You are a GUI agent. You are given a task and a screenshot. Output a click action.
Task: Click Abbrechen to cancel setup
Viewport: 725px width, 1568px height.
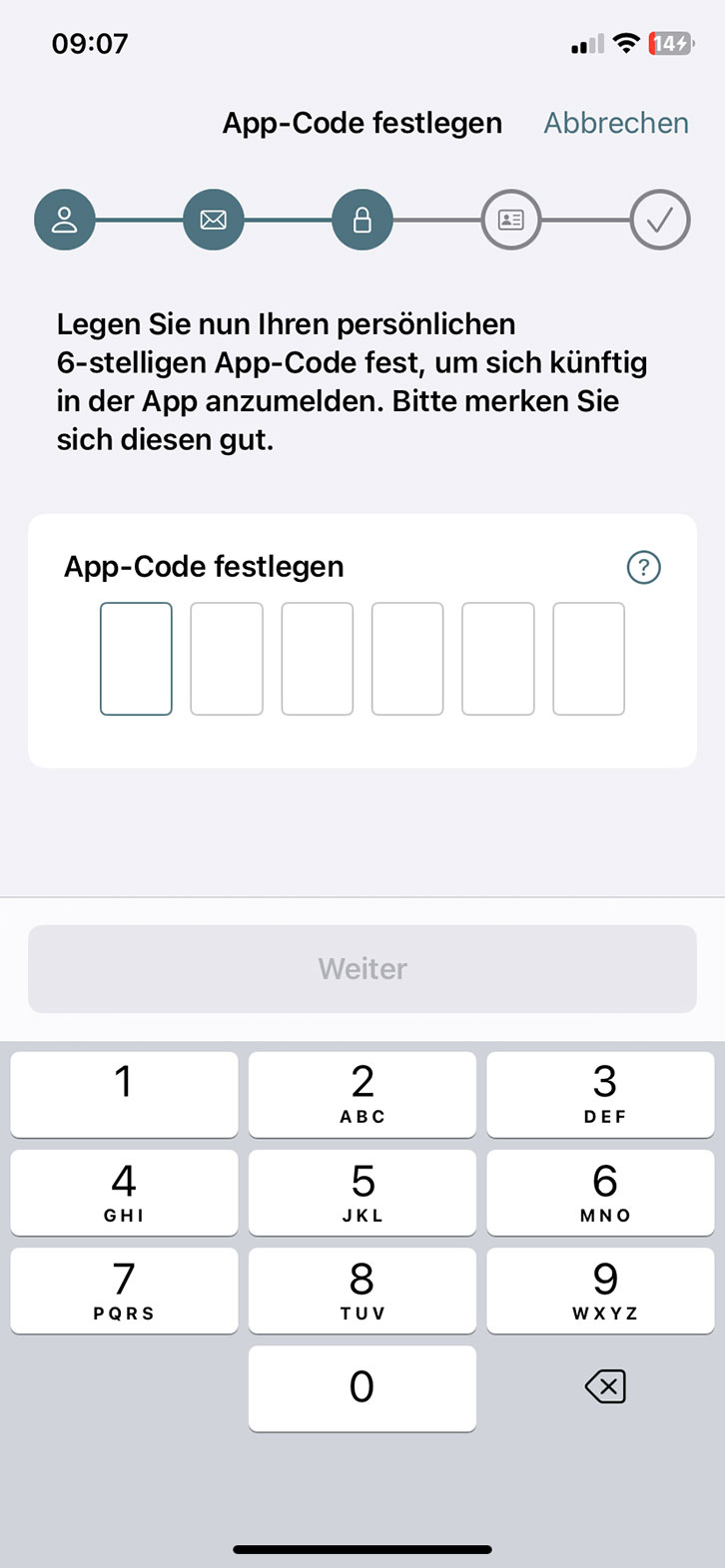[615, 123]
